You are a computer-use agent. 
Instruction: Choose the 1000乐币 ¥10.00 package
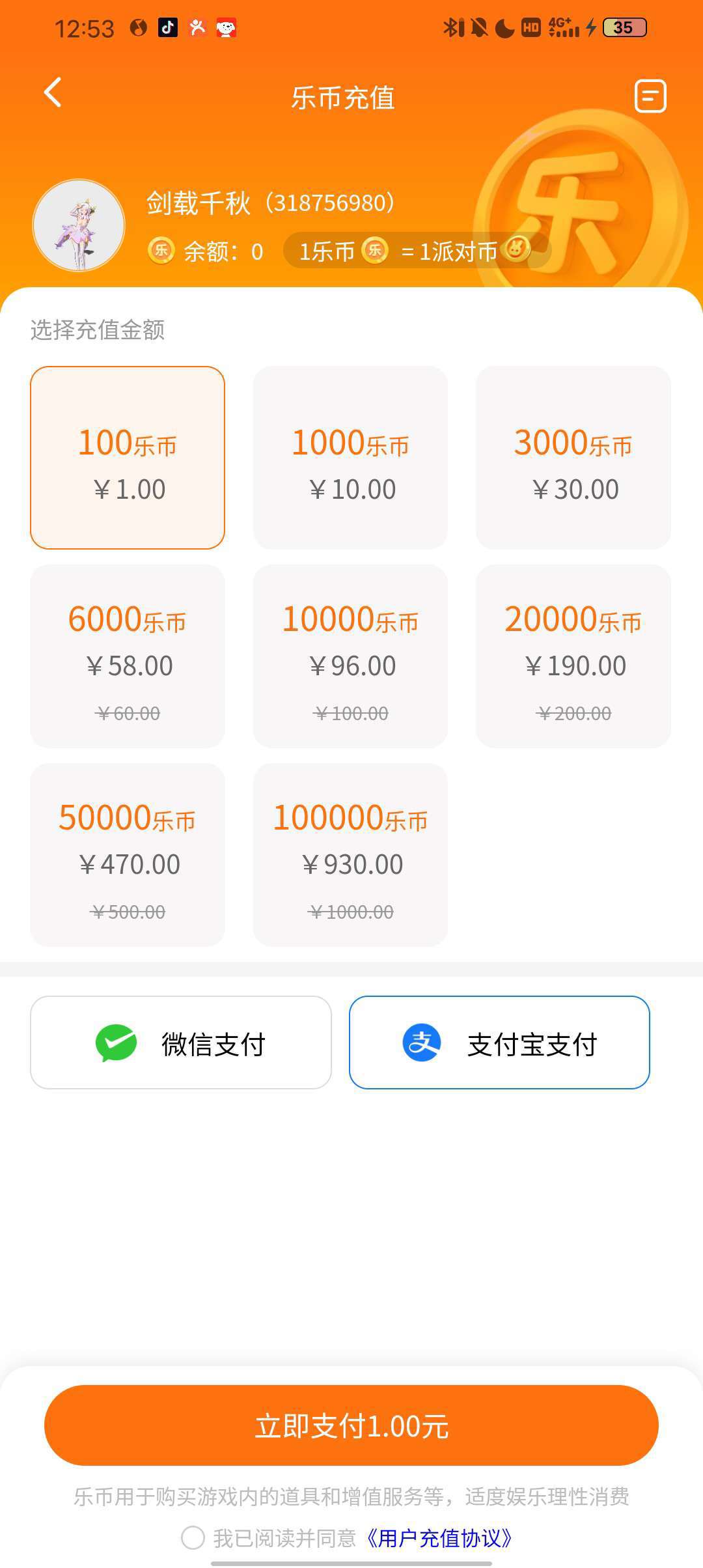(350, 458)
